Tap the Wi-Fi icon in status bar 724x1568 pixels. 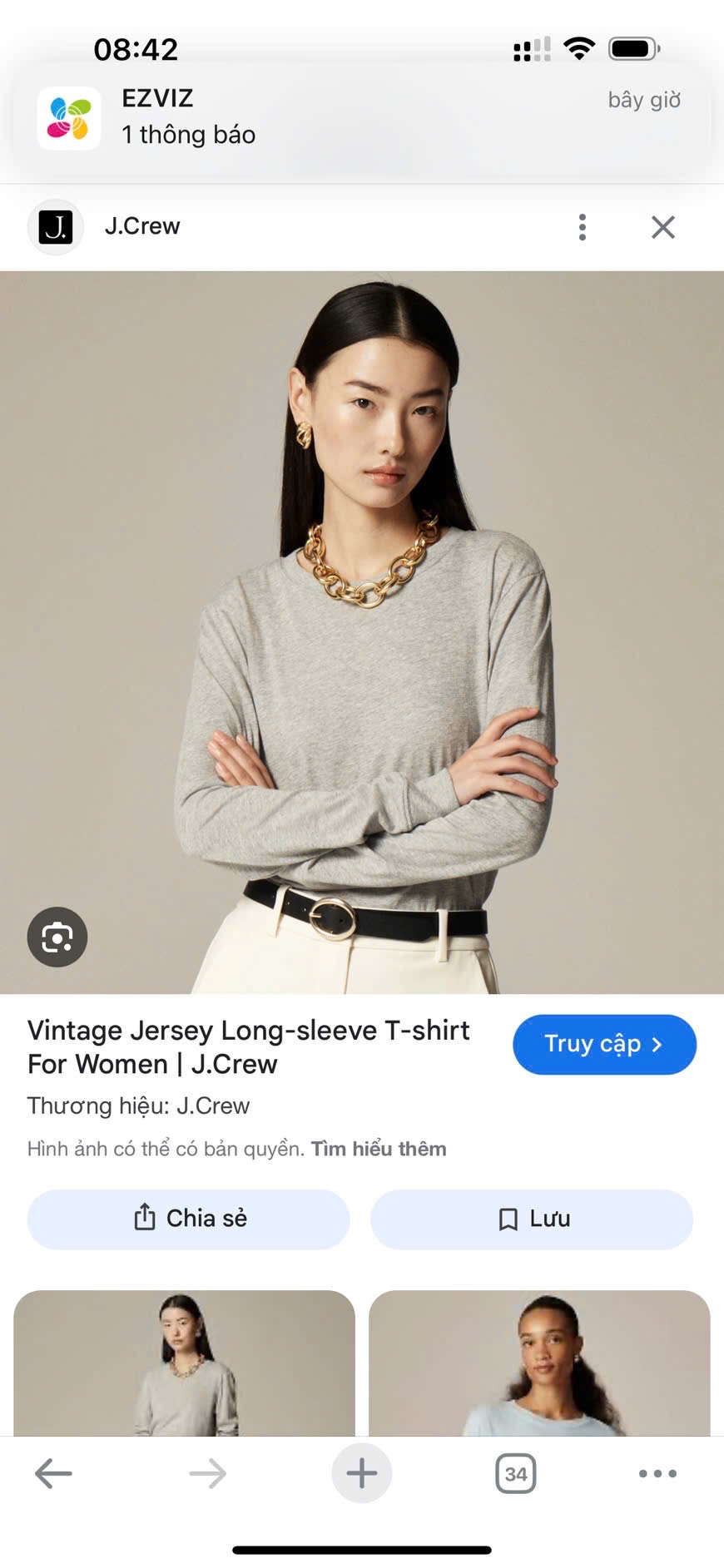point(580,48)
